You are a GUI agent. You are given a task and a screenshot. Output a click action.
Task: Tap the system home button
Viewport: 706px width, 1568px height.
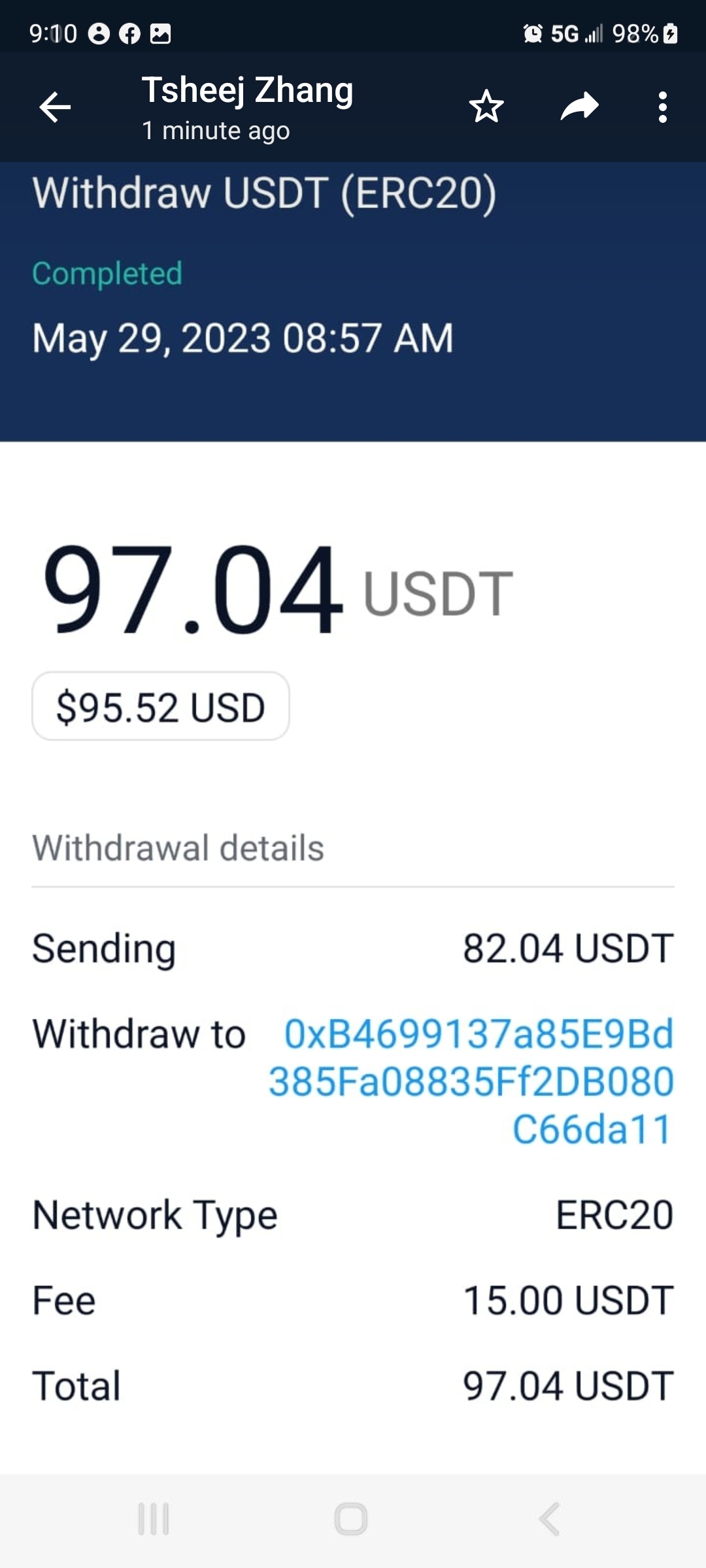point(351,1518)
